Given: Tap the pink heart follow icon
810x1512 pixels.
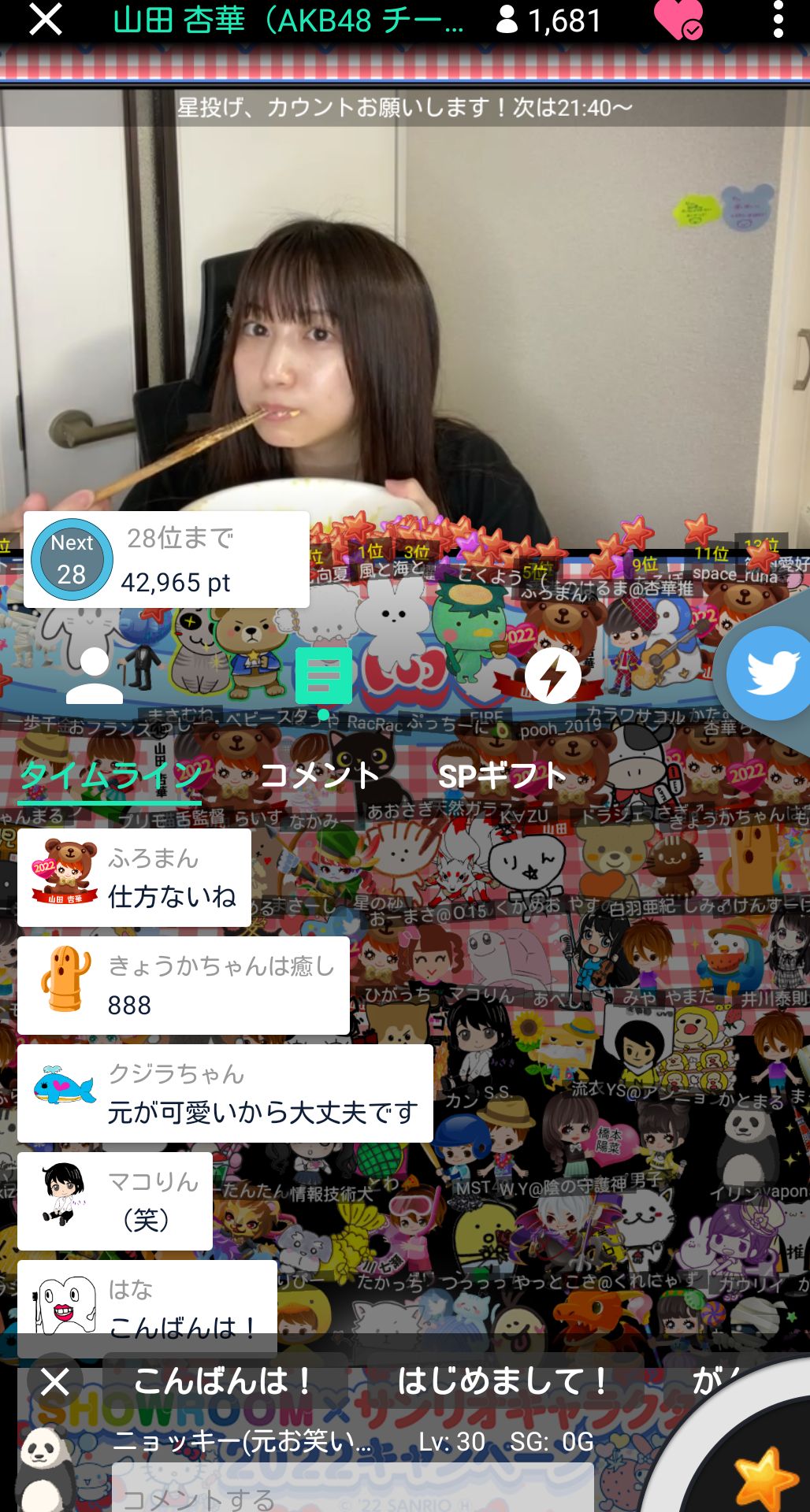Looking at the screenshot, I should coord(678,20).
